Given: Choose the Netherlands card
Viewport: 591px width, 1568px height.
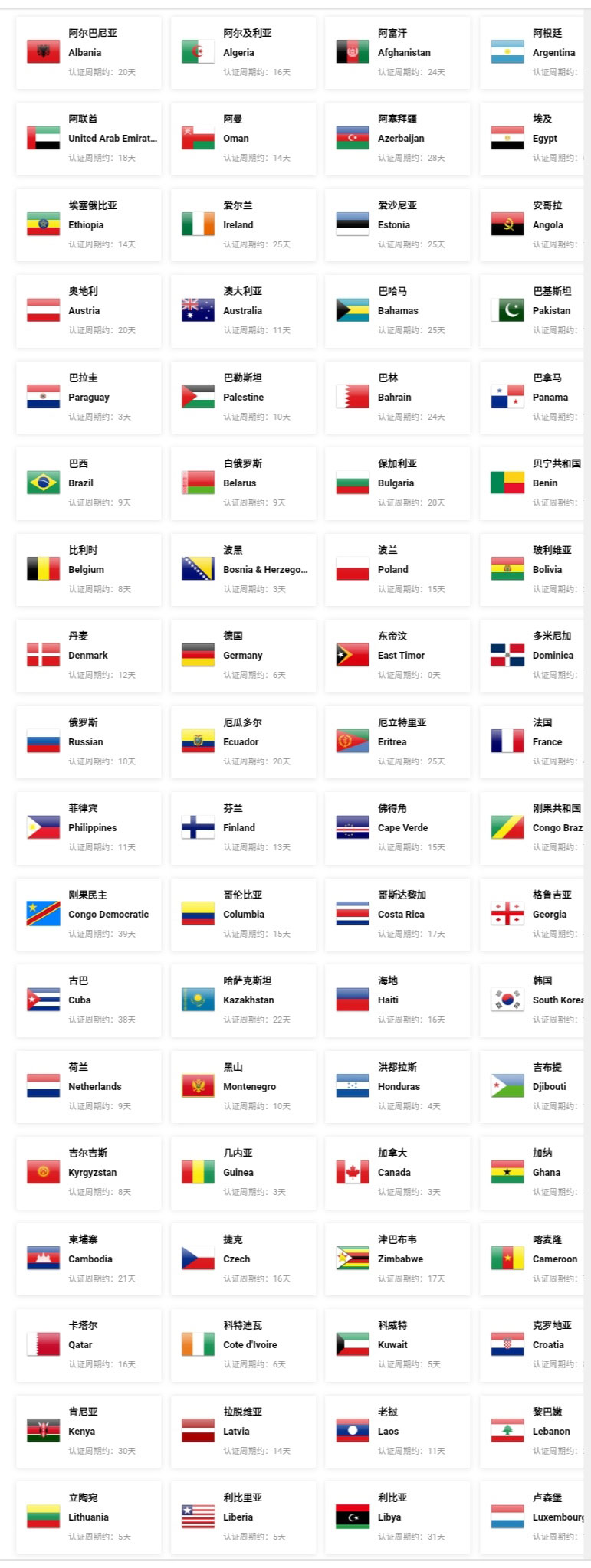Looking at the screenshot, I should (88, 1086).
